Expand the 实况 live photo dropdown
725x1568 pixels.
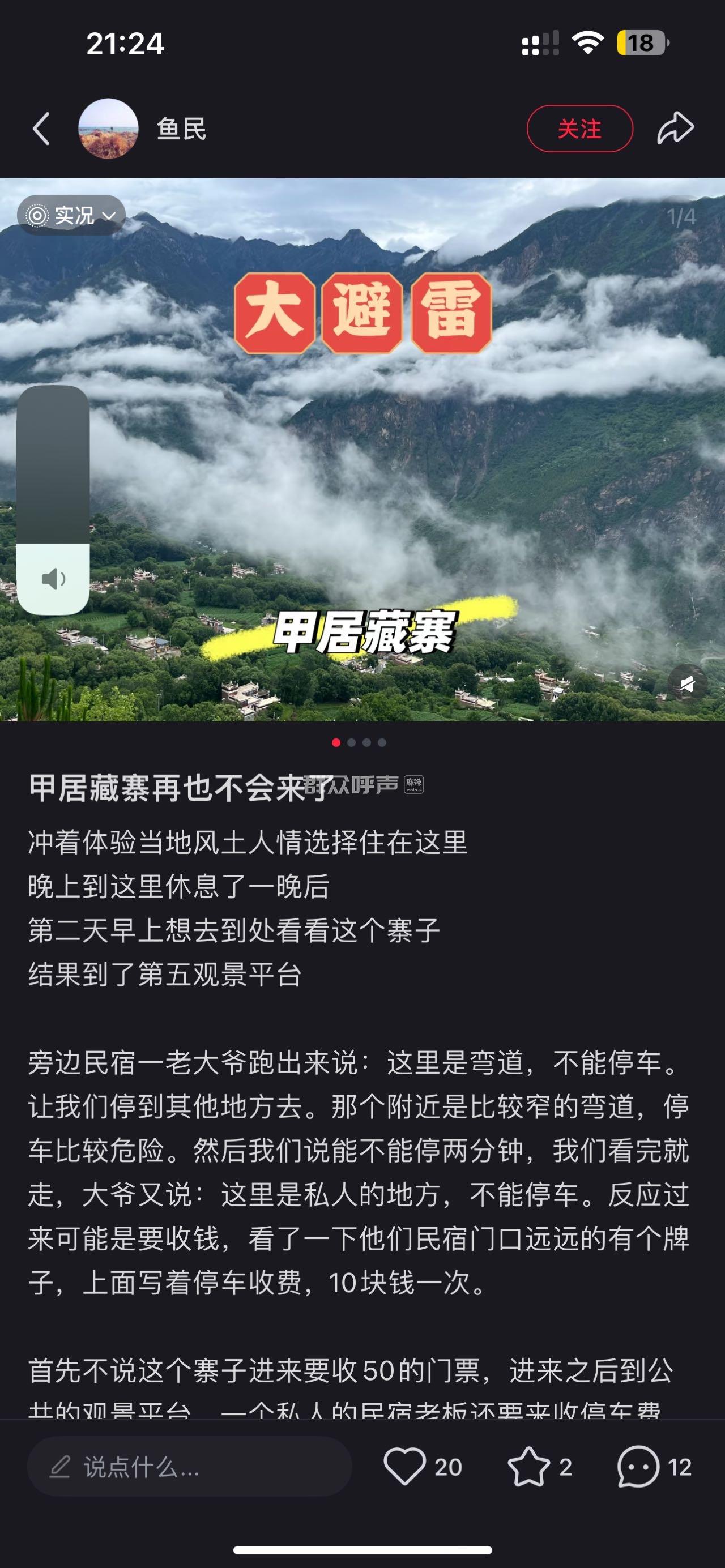[x=72, y=216]
